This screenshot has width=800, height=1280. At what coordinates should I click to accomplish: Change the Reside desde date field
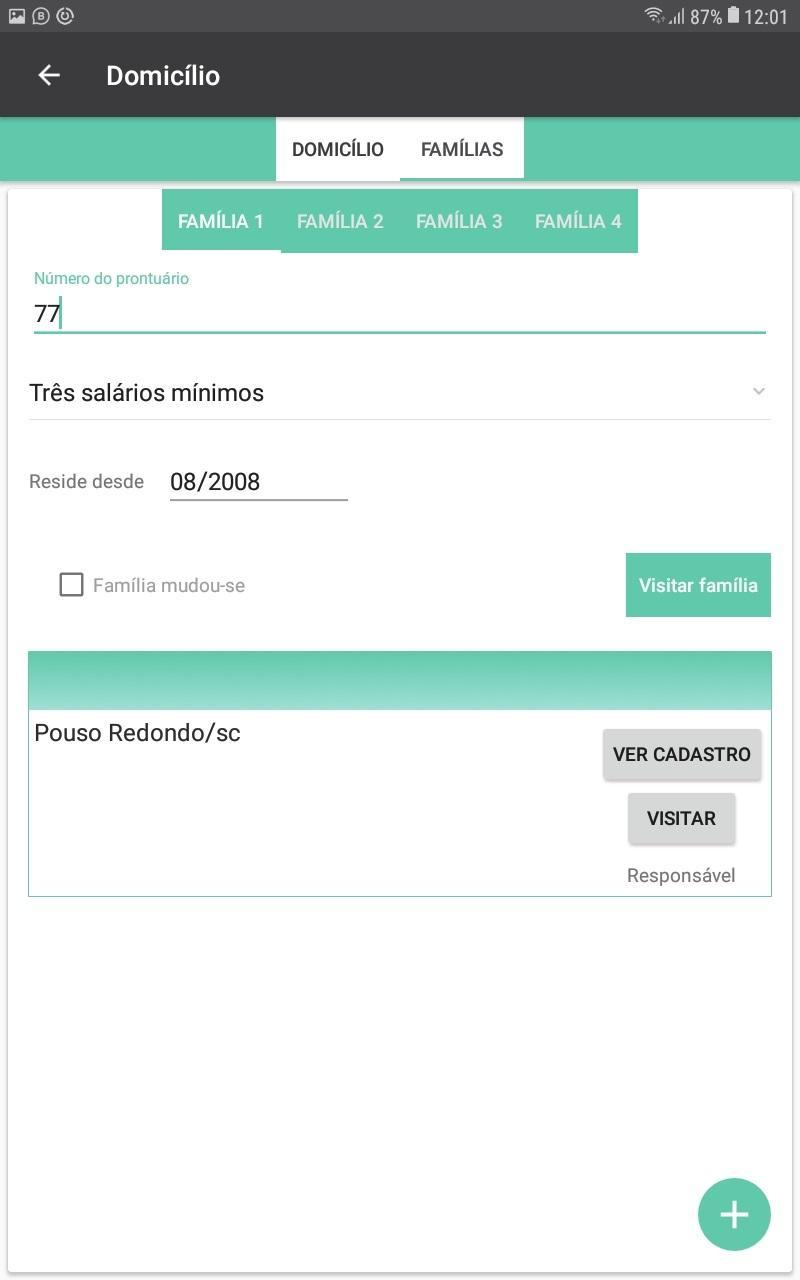(259, 482)
